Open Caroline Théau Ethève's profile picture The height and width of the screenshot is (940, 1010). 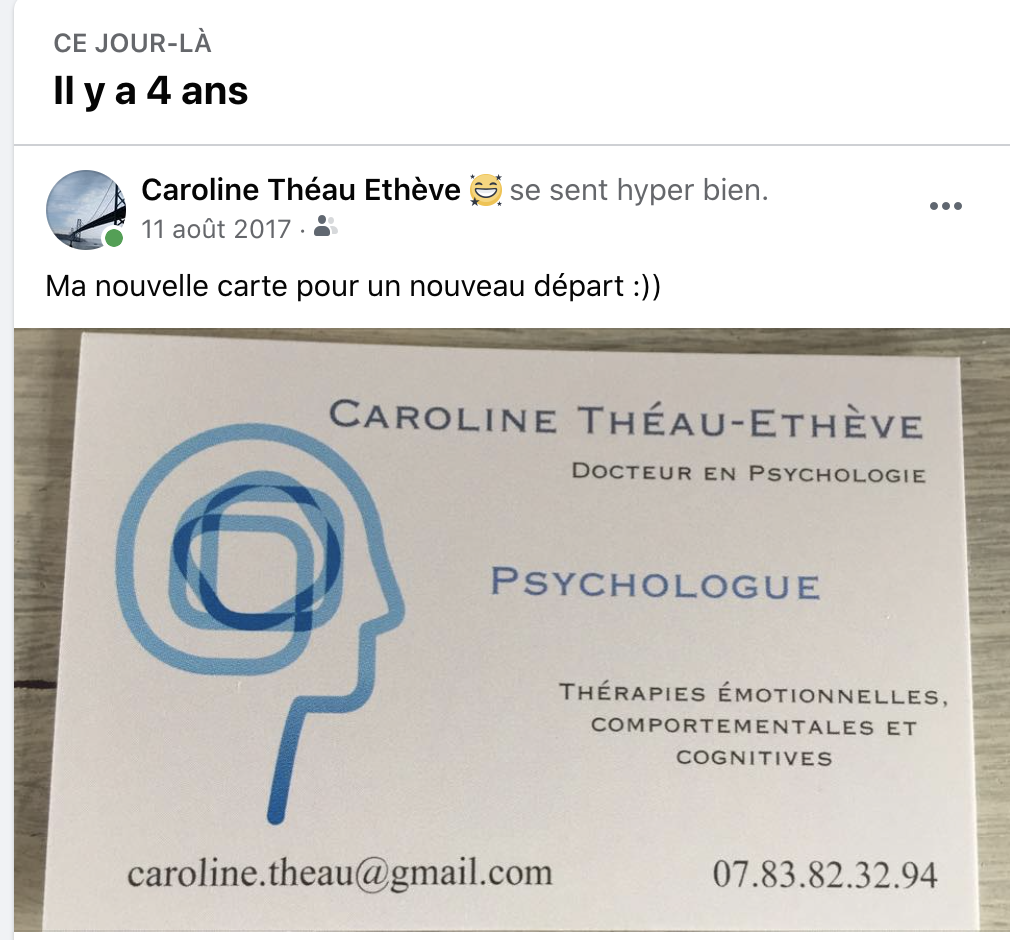tap(85, 209)
